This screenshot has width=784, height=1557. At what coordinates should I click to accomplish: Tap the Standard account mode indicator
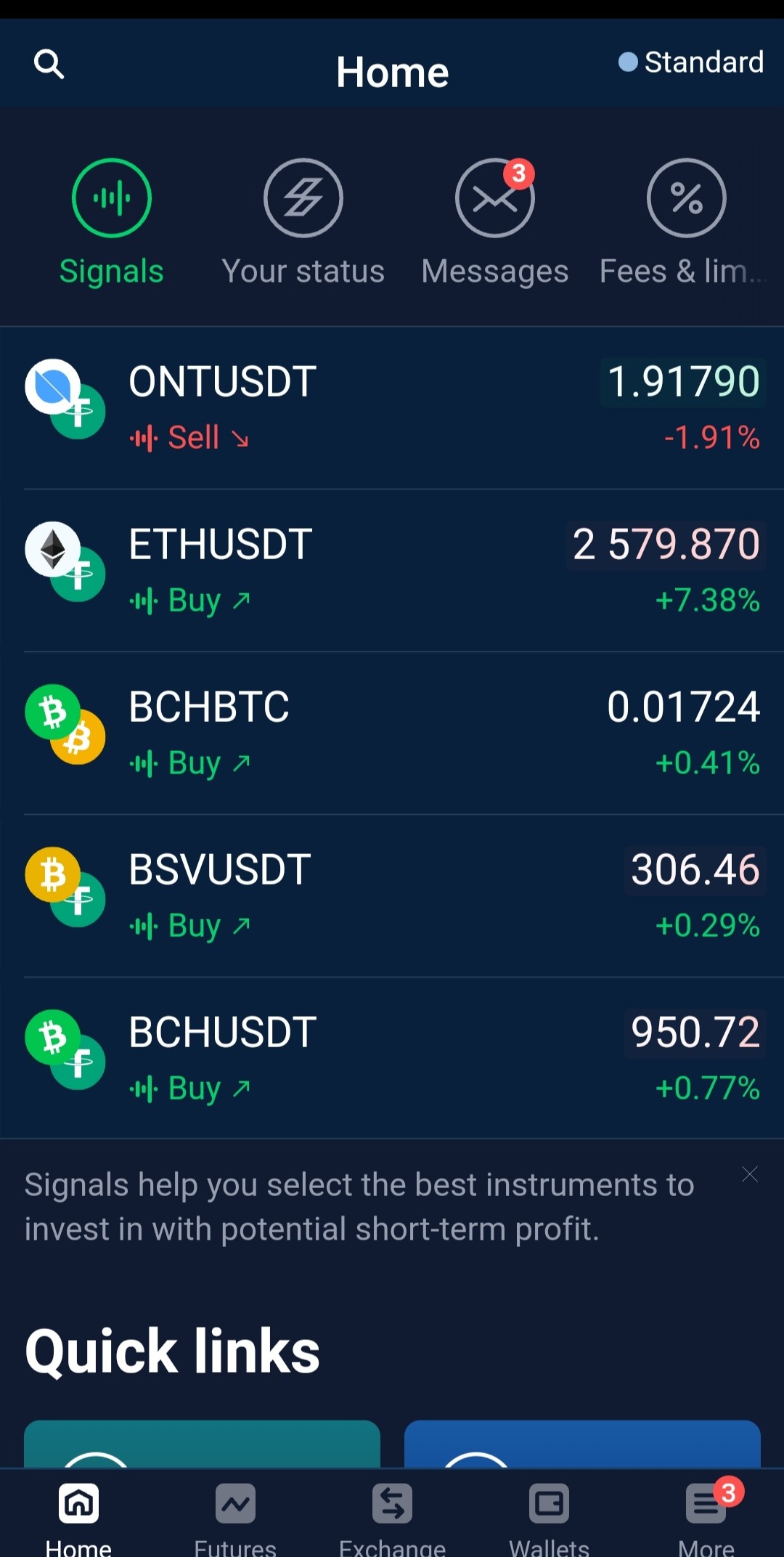click(x=690, y=62)
